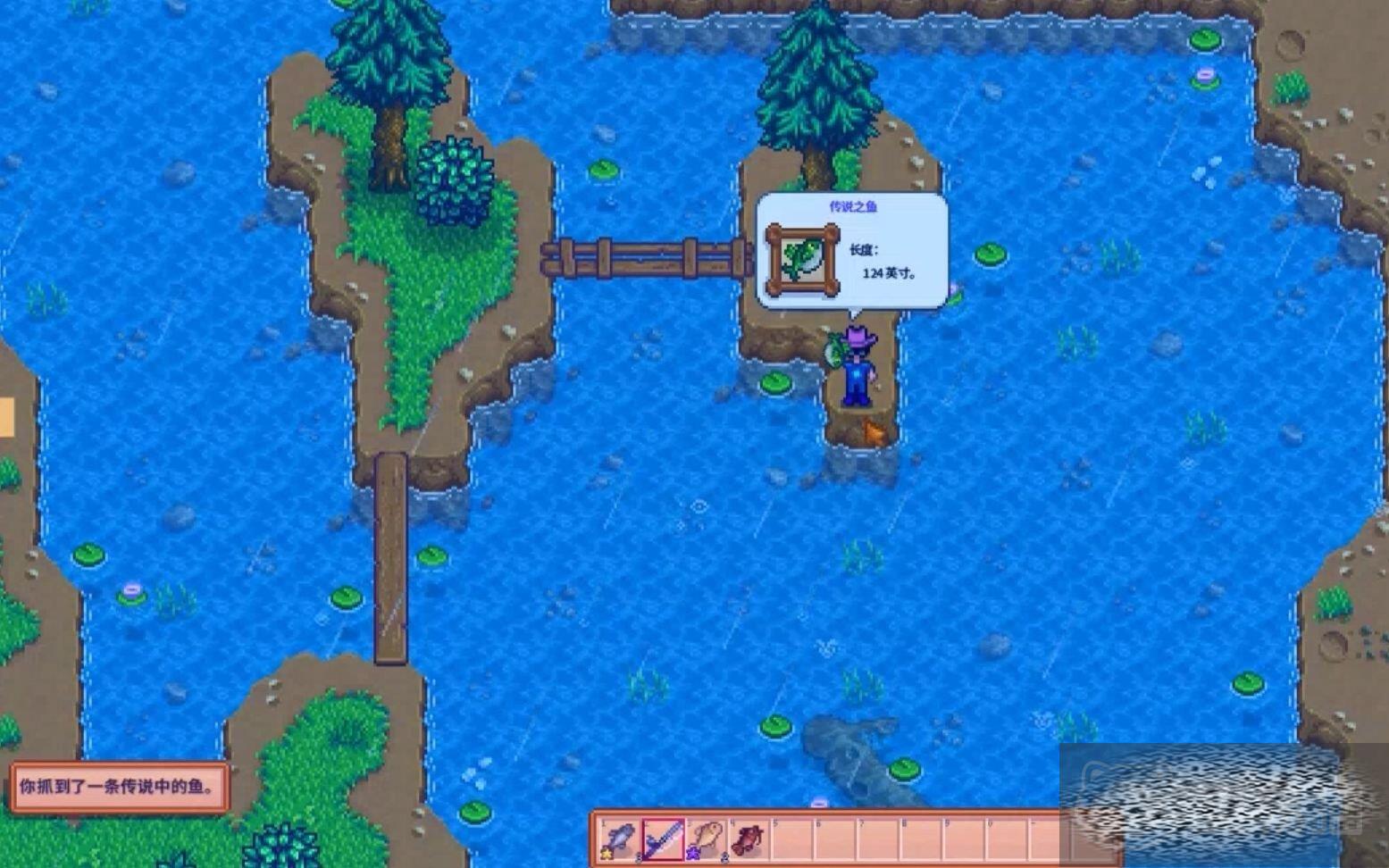
Task: Select the red crayfish in toolbar slot 4
Action: pyautogui.click(x=749, y=840)
